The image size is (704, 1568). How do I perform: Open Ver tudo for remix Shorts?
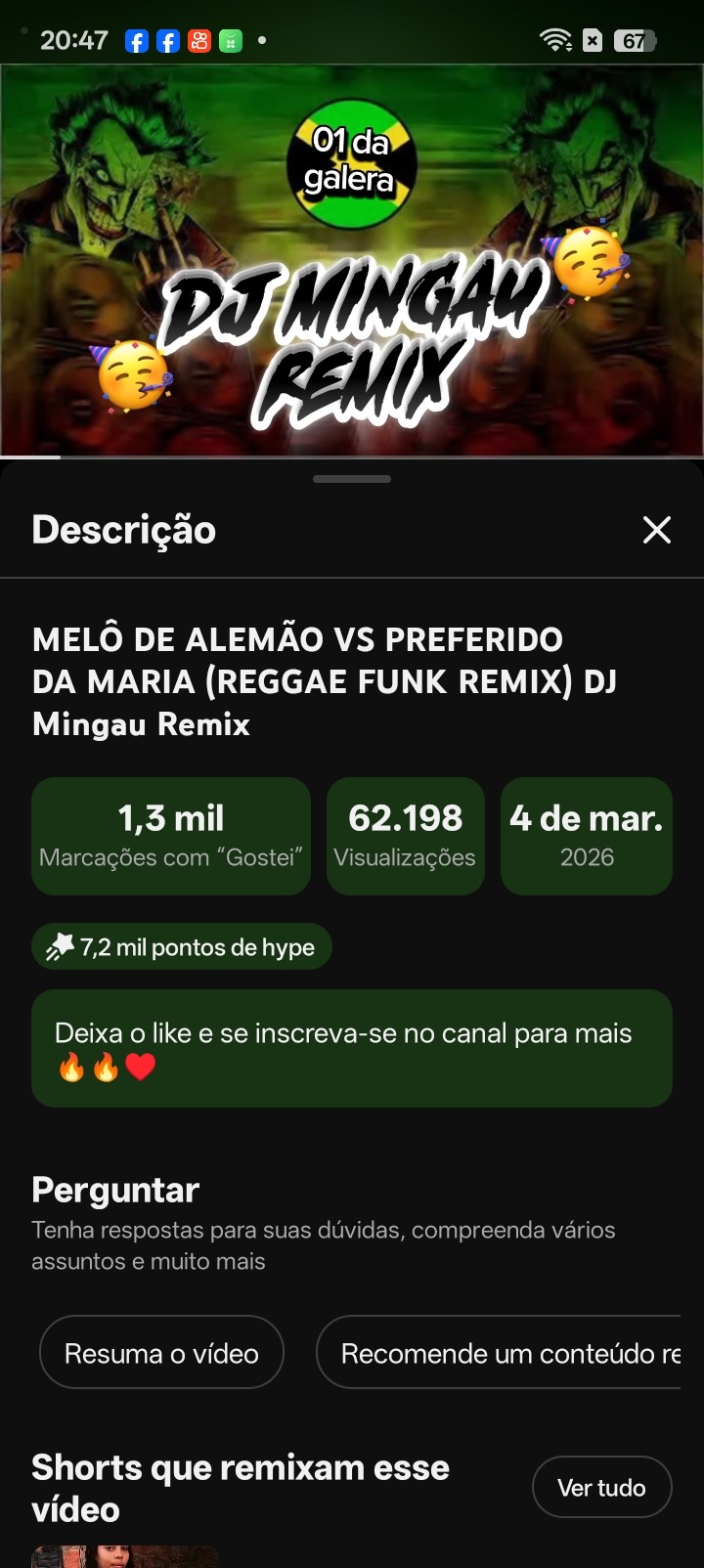601,1487
